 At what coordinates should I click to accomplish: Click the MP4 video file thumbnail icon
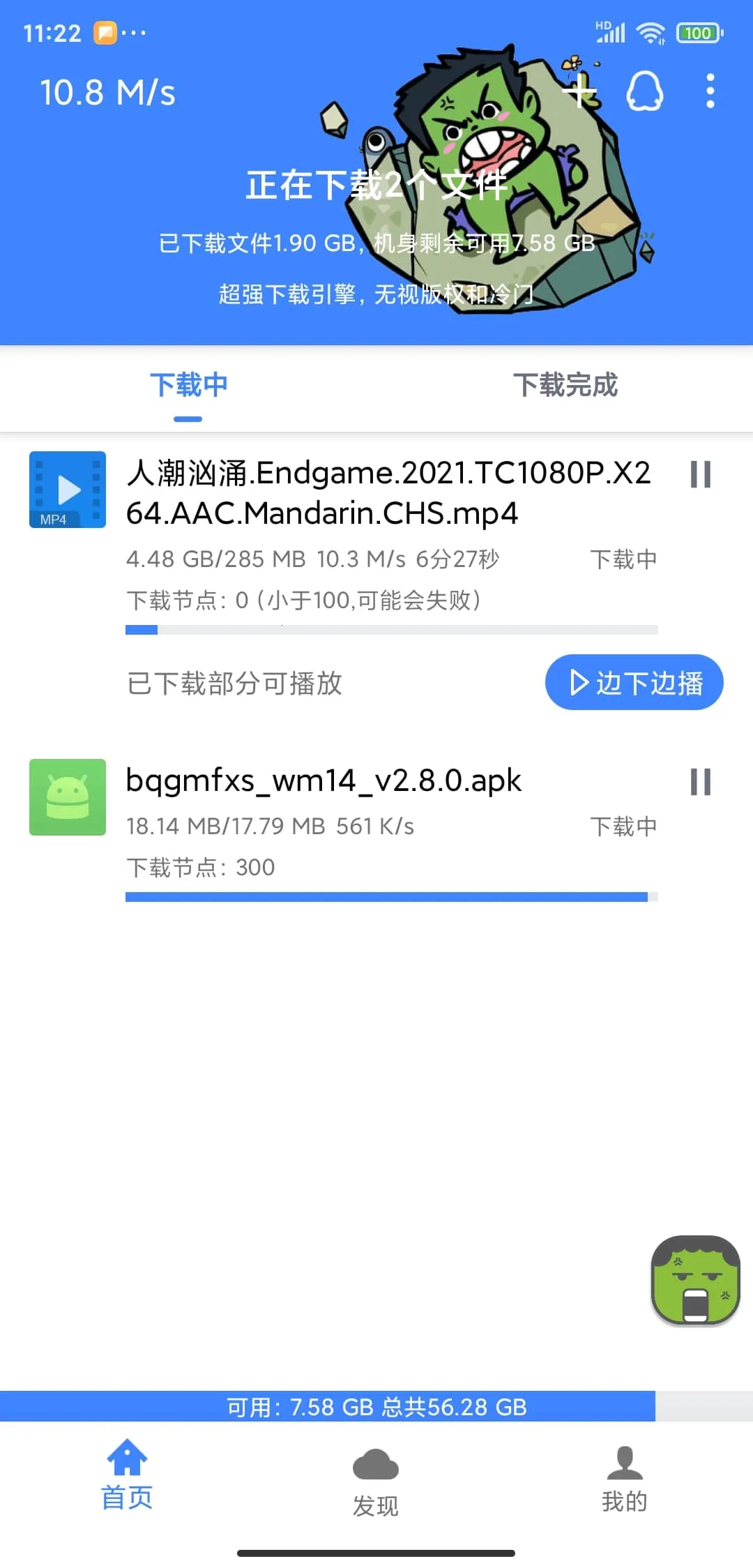click(x=67, y=489)
